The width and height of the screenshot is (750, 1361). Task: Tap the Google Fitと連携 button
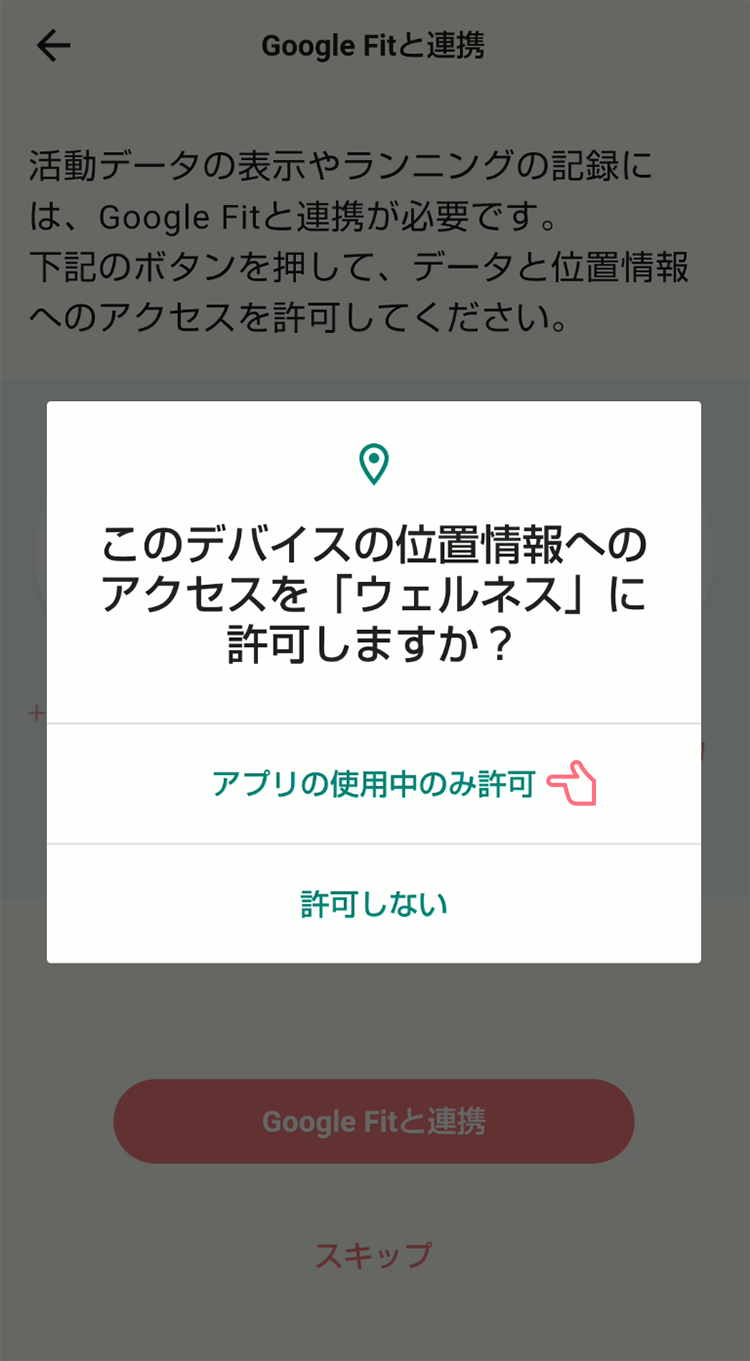click(374, 1121)
